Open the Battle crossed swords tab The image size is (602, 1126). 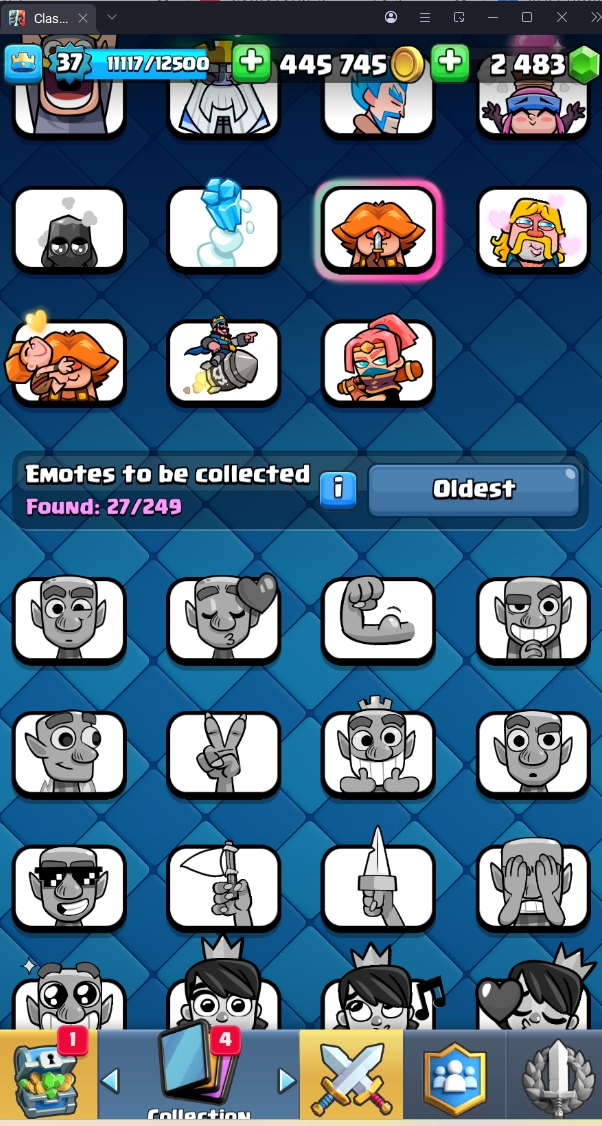coord(352,1075)
